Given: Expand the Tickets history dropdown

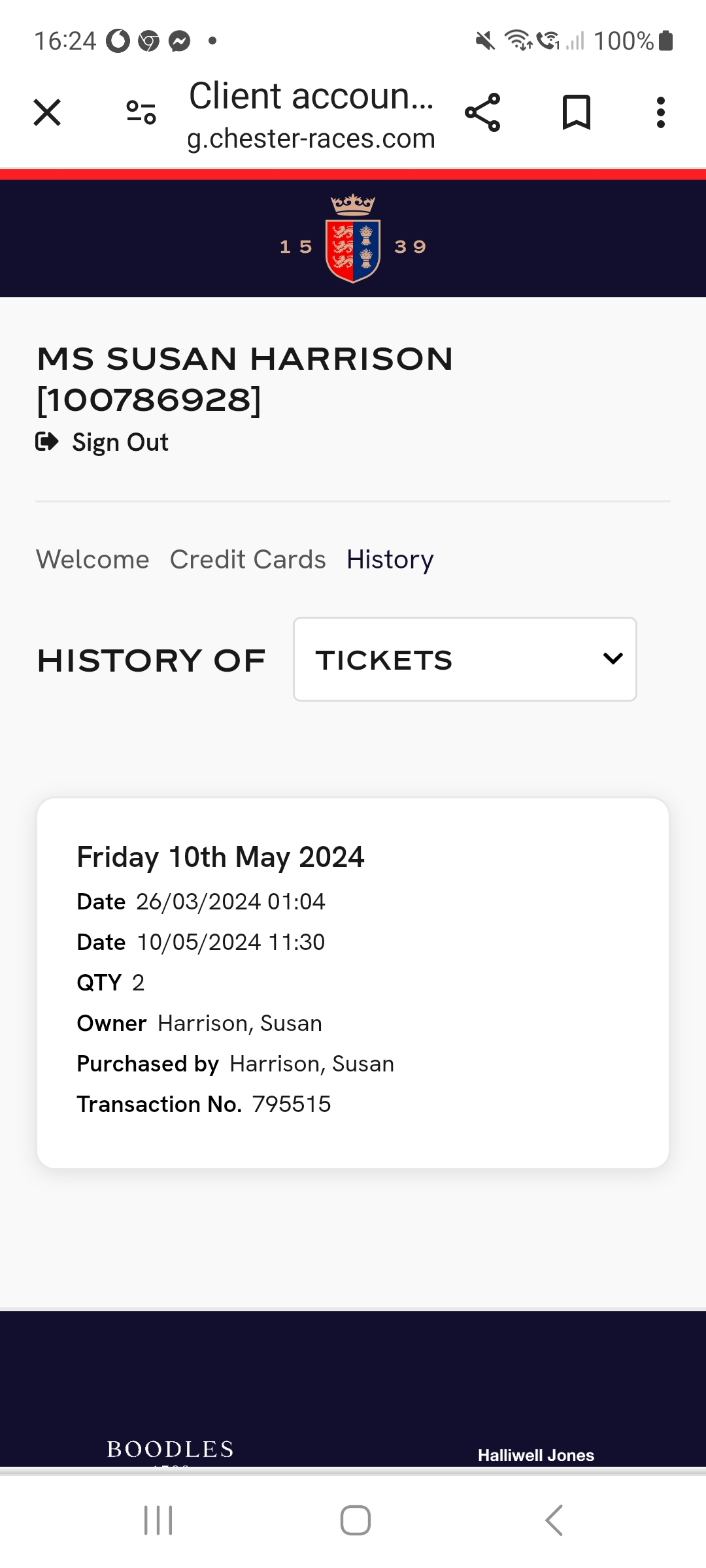Looking at the screenshot, I should [x=465, y=659].
